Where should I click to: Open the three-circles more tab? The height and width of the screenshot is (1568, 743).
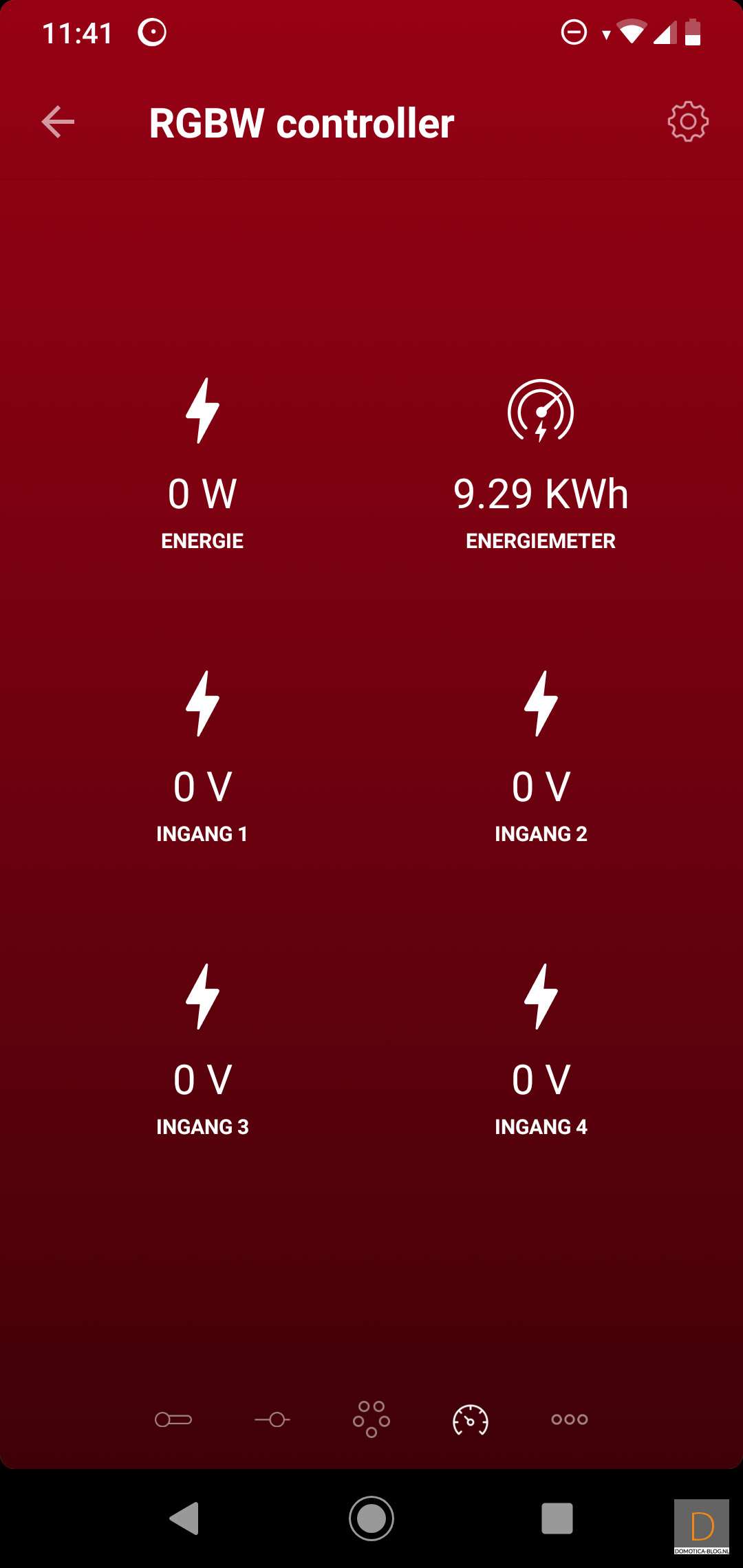coord(570,1419)
